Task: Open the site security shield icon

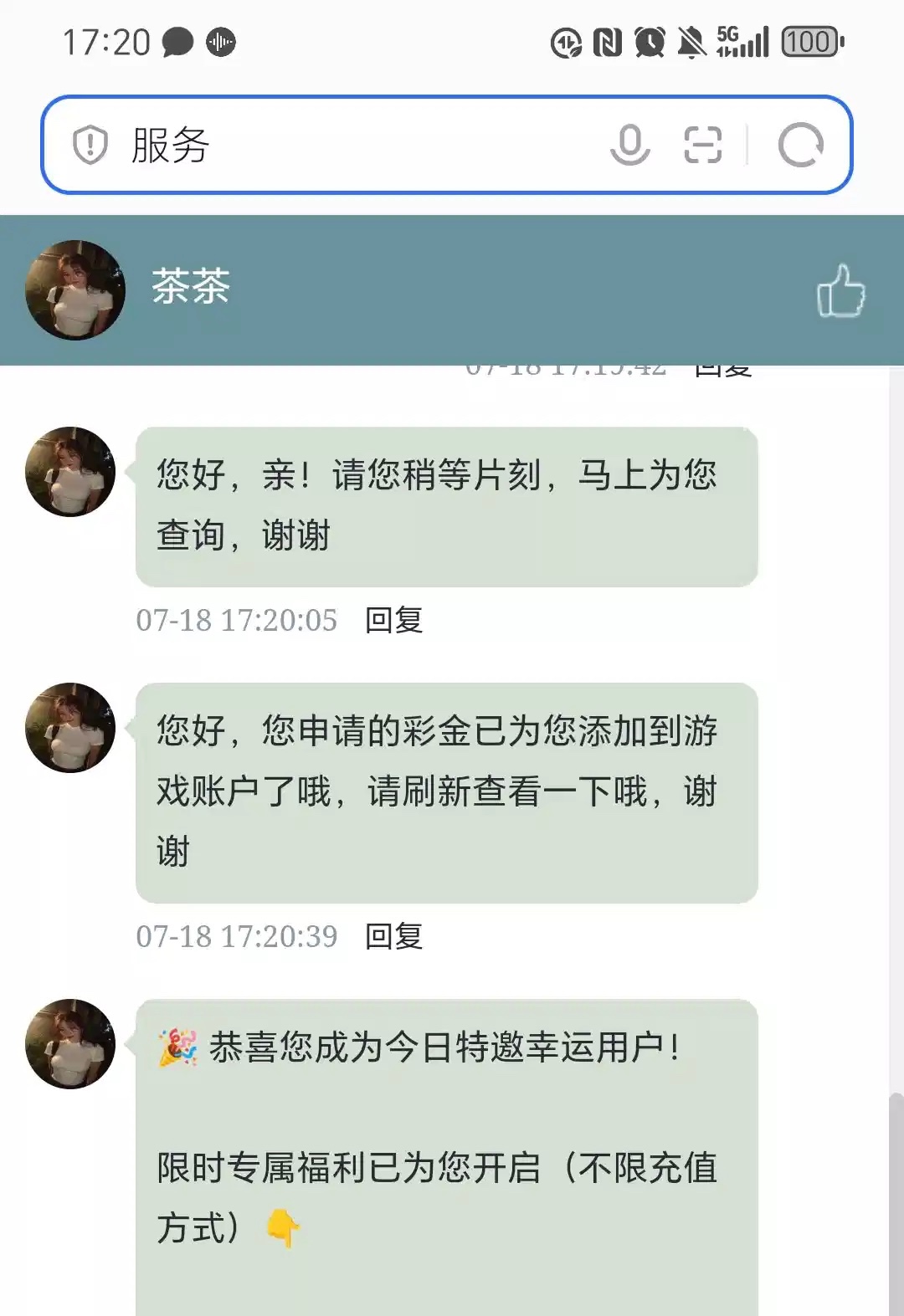Action: 90,145
